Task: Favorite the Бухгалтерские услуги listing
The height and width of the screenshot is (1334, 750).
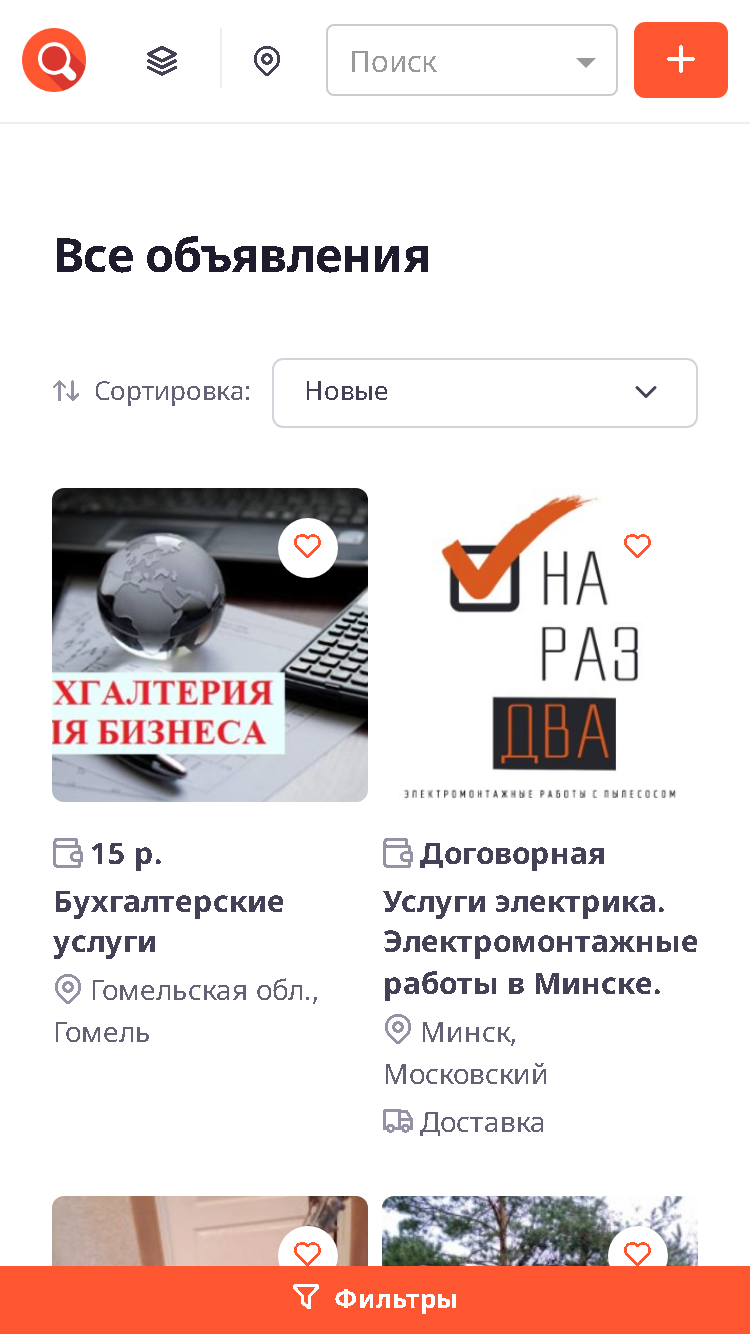Action: [x=308, y=546]
